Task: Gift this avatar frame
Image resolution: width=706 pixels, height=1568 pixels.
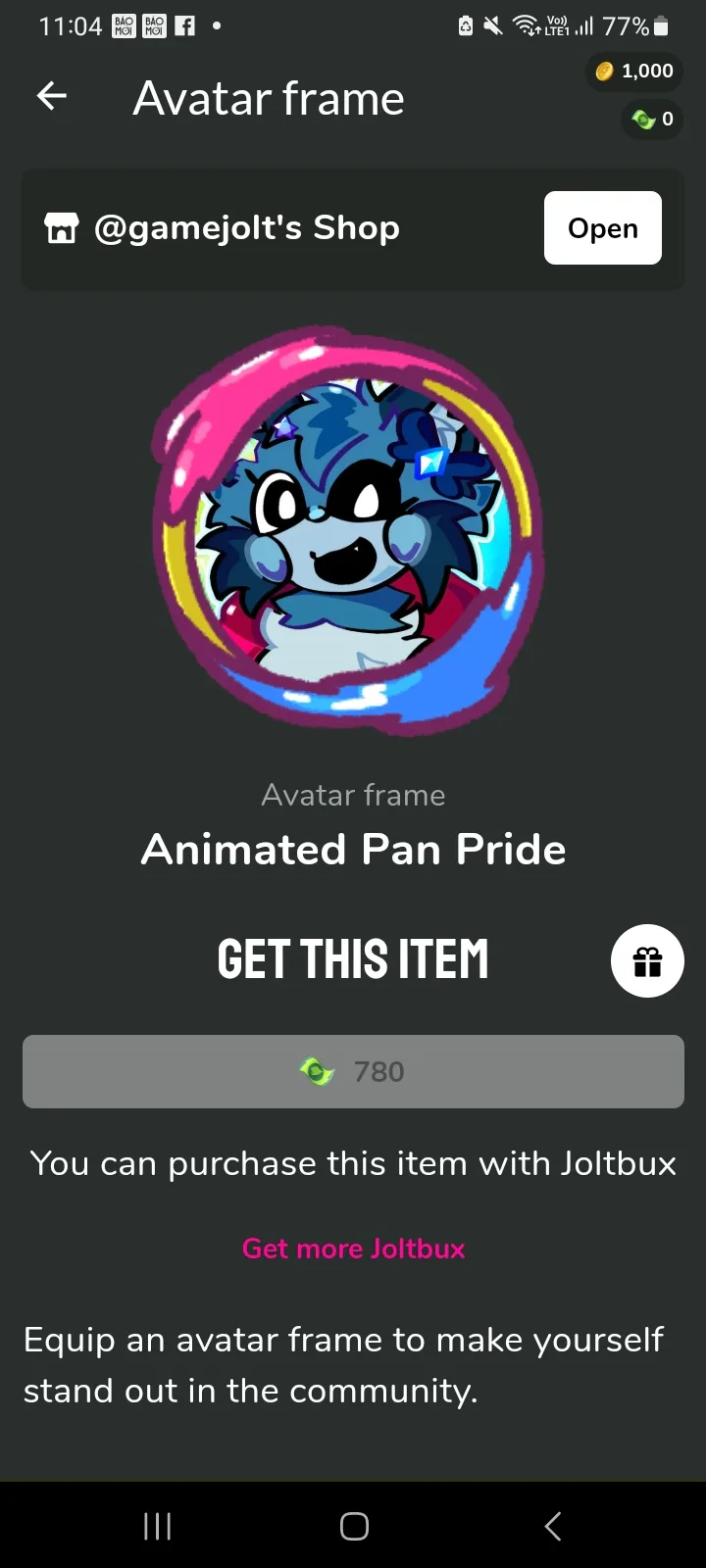Action: pyautogui.click(x=647, y=961)
